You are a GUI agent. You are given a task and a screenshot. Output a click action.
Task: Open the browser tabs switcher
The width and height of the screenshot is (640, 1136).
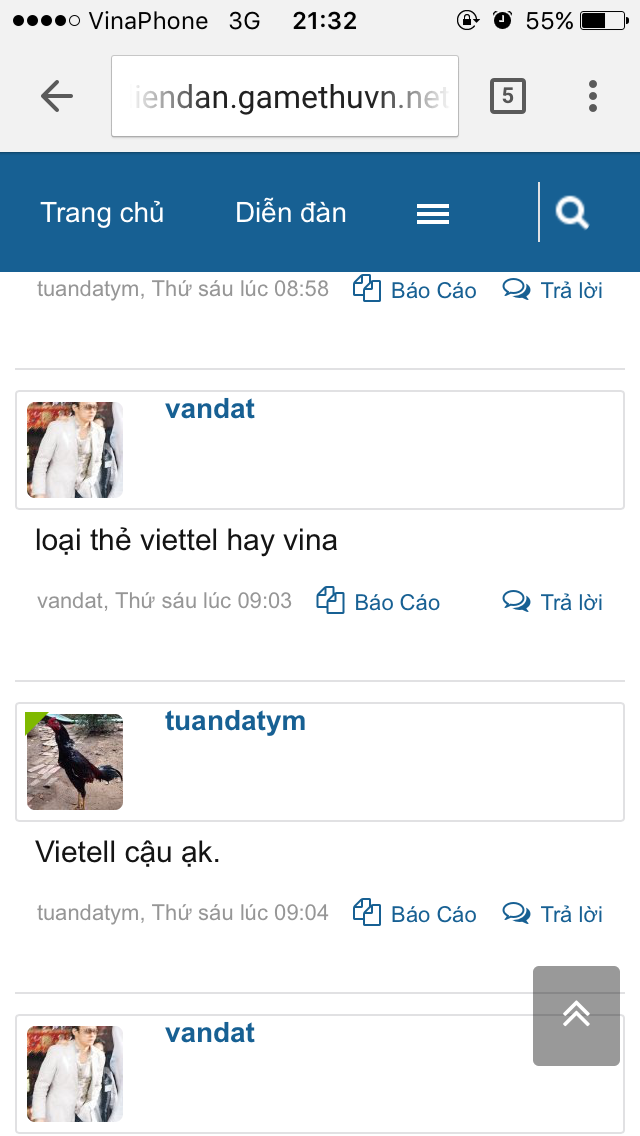507,96
